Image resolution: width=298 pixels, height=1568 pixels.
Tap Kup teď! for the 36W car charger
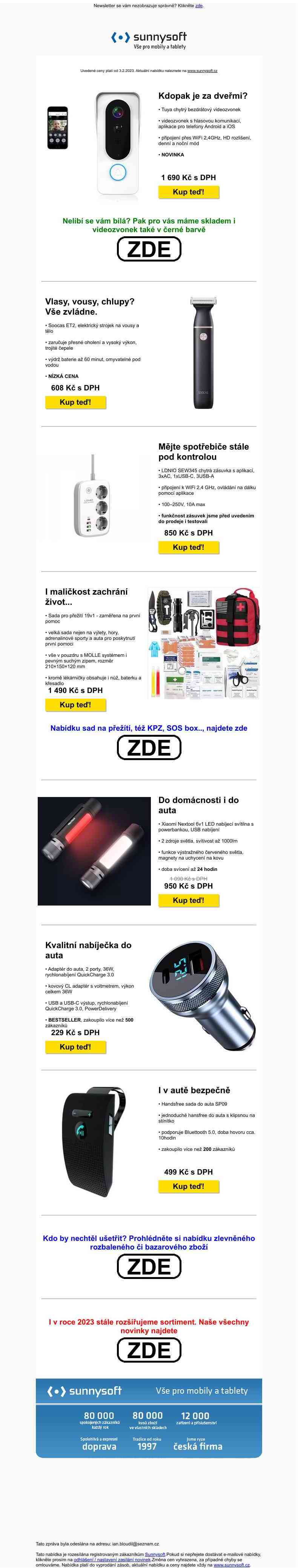coord(75,1047)
